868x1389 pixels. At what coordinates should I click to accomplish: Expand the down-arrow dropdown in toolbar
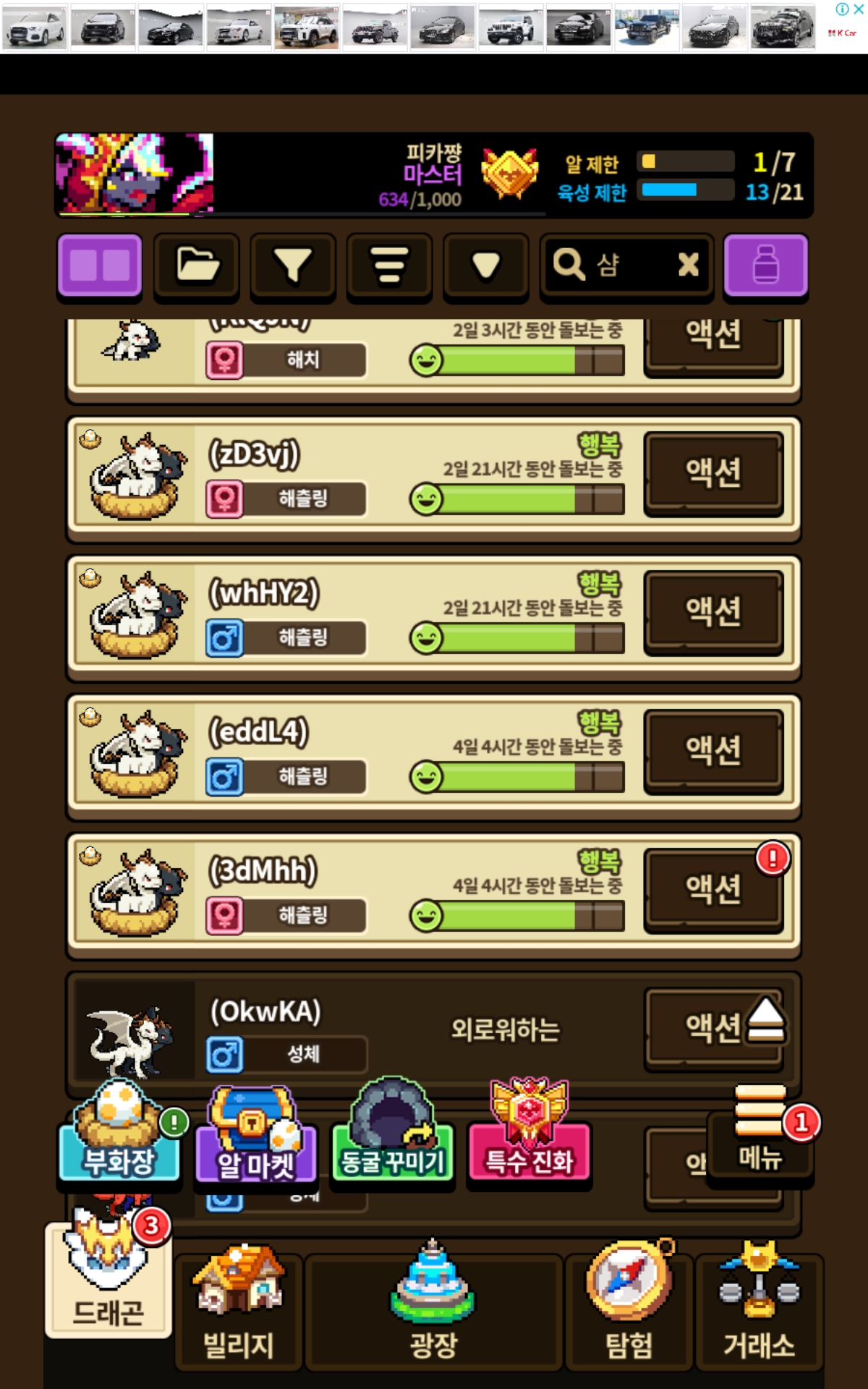coord(485,265)
